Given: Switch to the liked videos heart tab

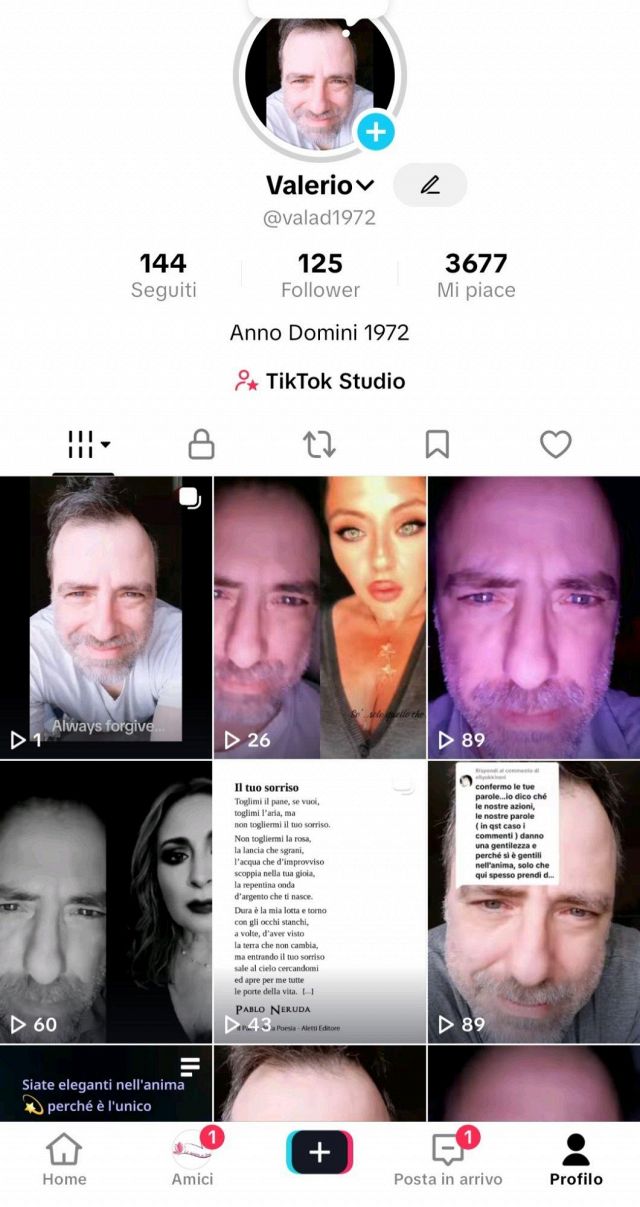Looking at the screenshot, I should (x=555, y=444).
